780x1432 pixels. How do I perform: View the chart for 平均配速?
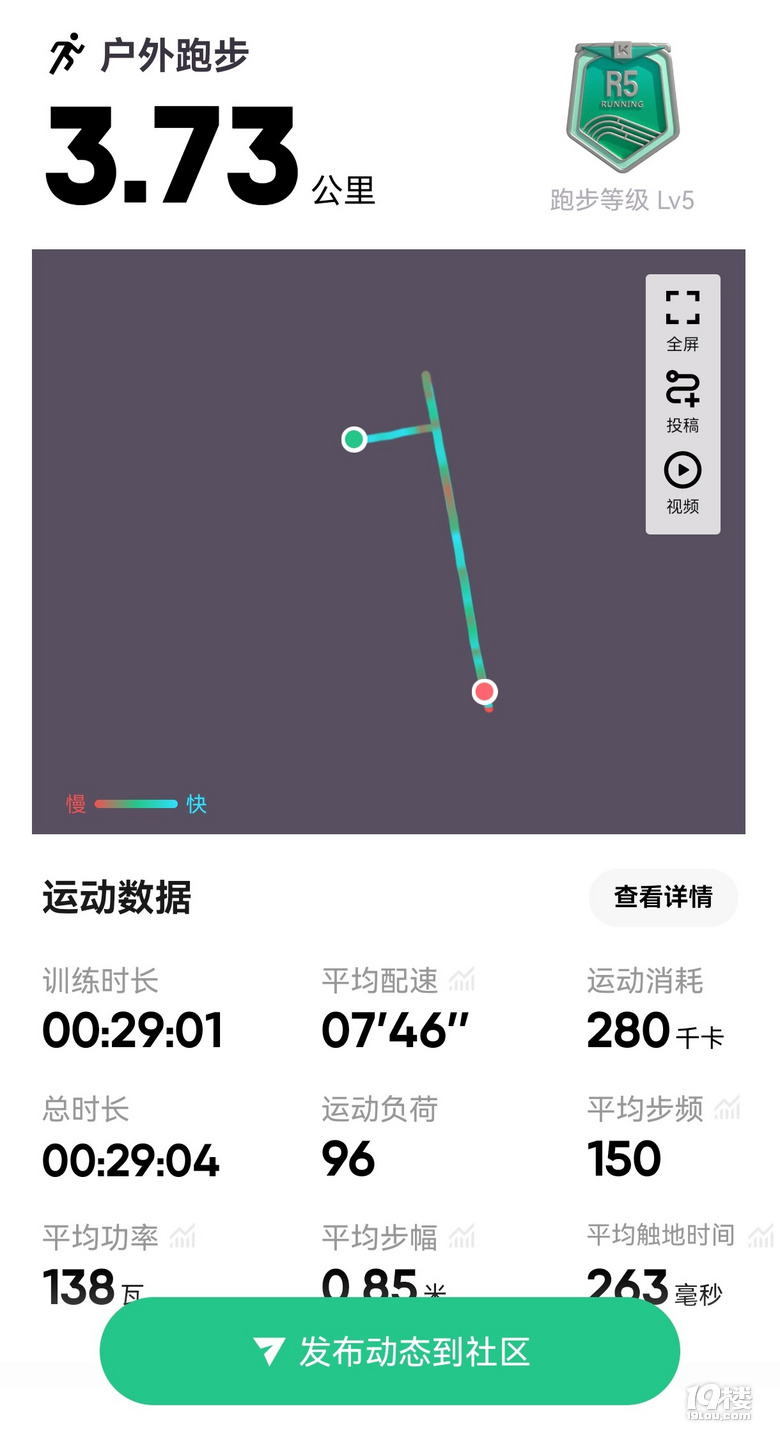point(461,981)
